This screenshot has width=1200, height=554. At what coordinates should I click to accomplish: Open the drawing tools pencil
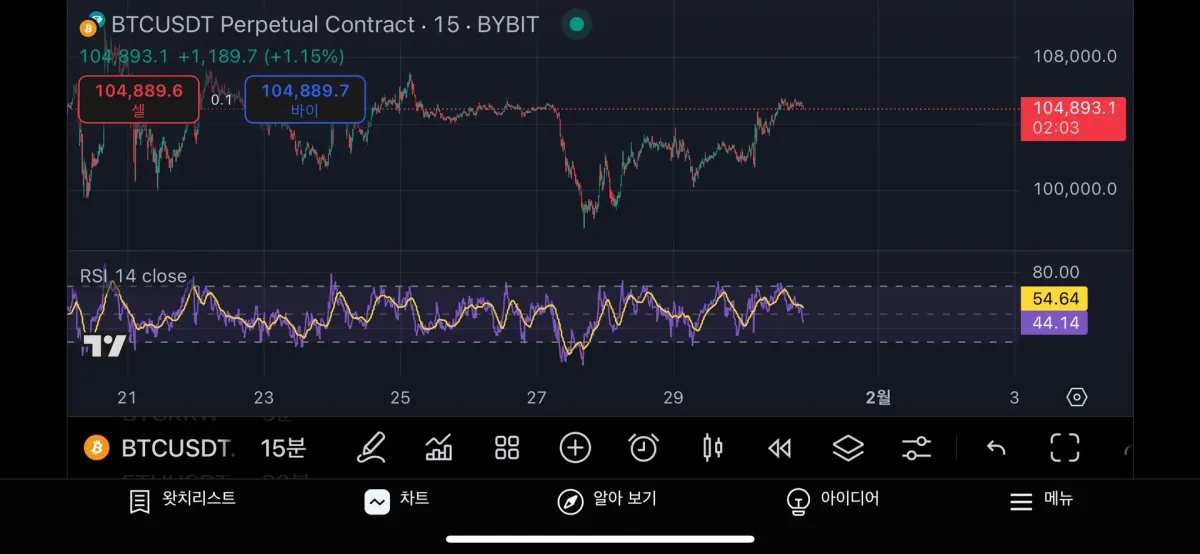[371, 448]
